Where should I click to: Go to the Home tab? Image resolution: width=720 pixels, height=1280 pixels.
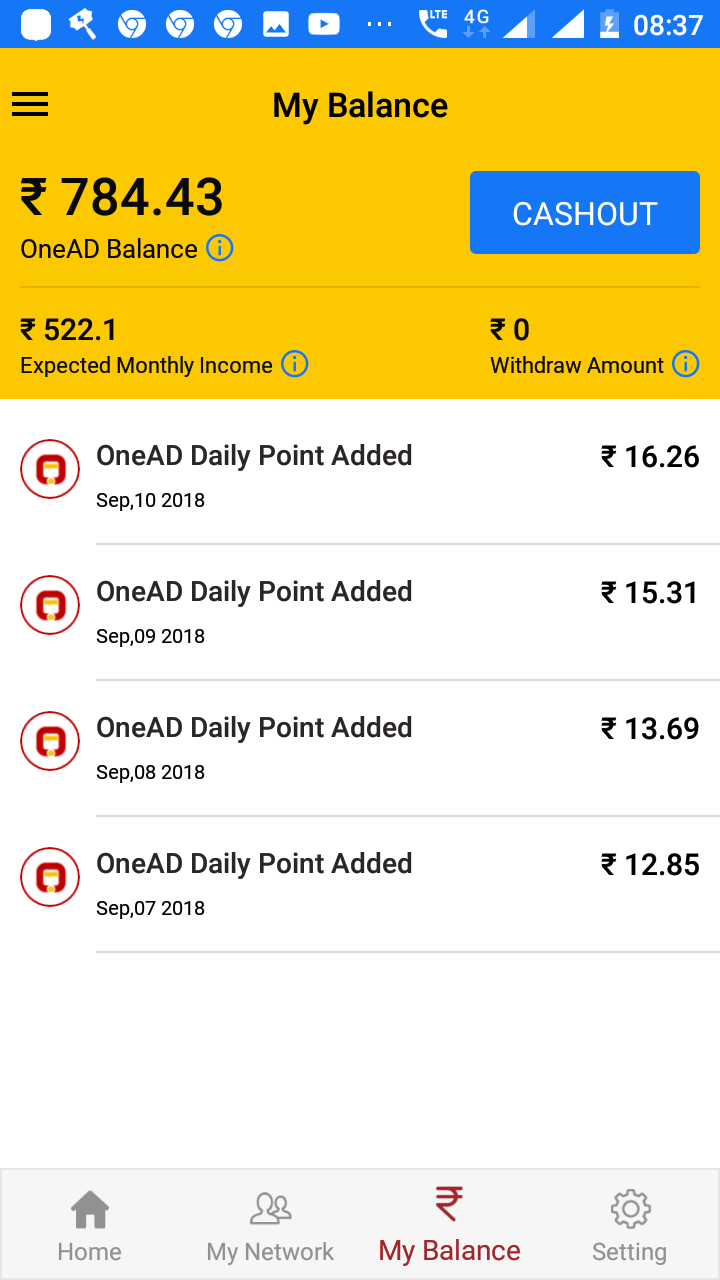(90, 1226)
